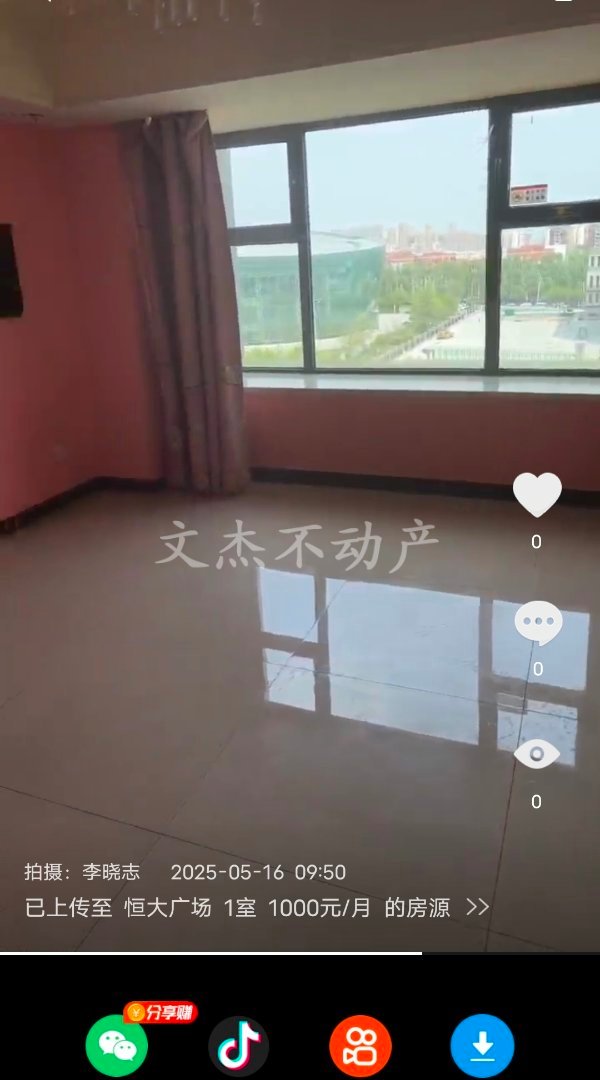Download the video with blue arrow button
This screenshot has width=600, height=1080.
click(x=482, y=1046)
